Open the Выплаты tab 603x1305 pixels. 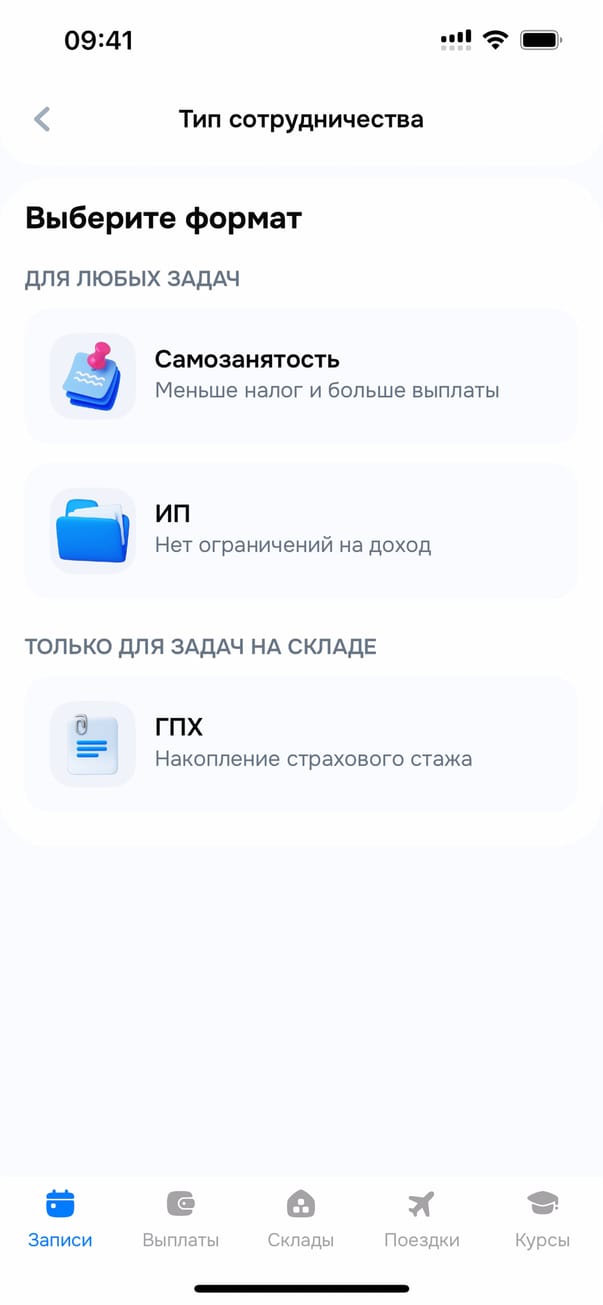pyautogui.click(x=181, y=1219)
